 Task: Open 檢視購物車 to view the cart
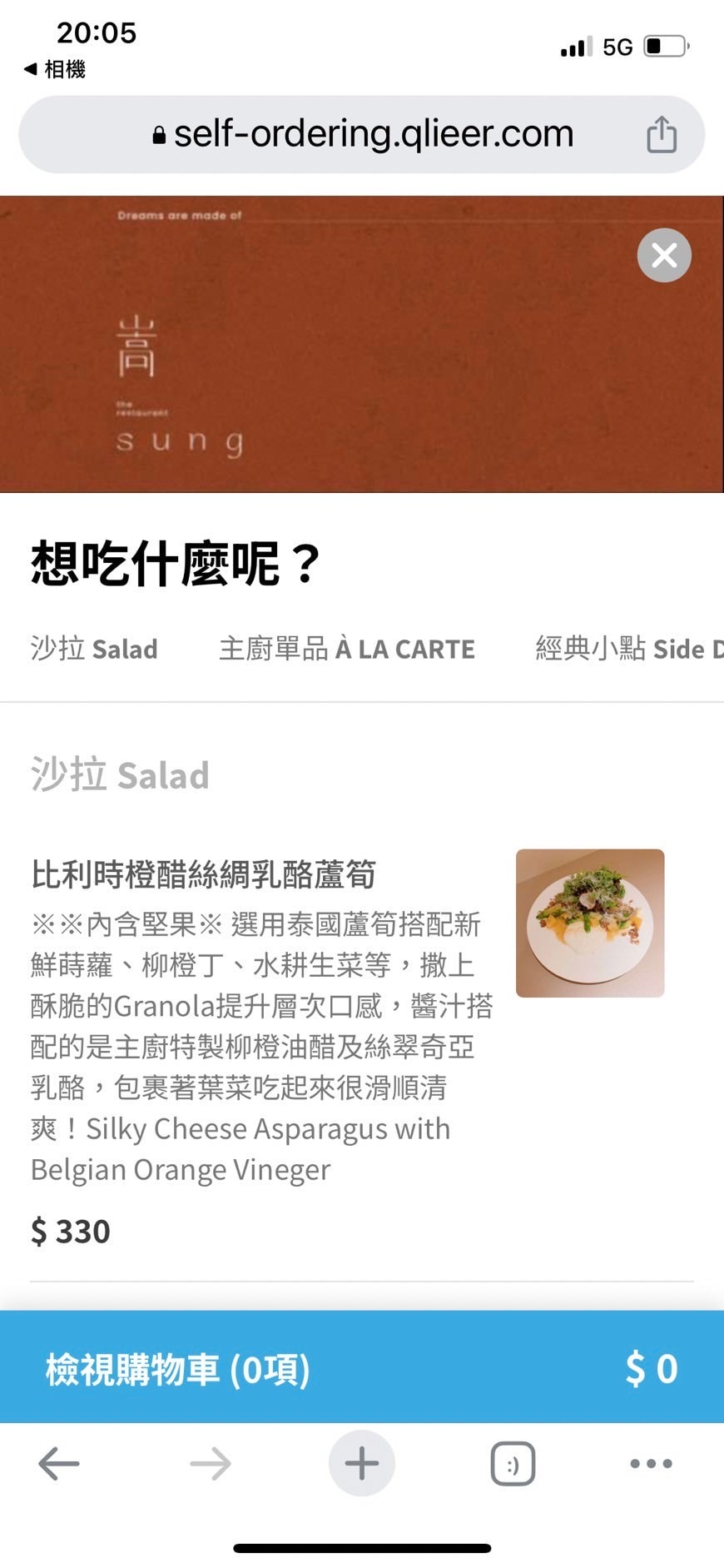point(361,1369)
